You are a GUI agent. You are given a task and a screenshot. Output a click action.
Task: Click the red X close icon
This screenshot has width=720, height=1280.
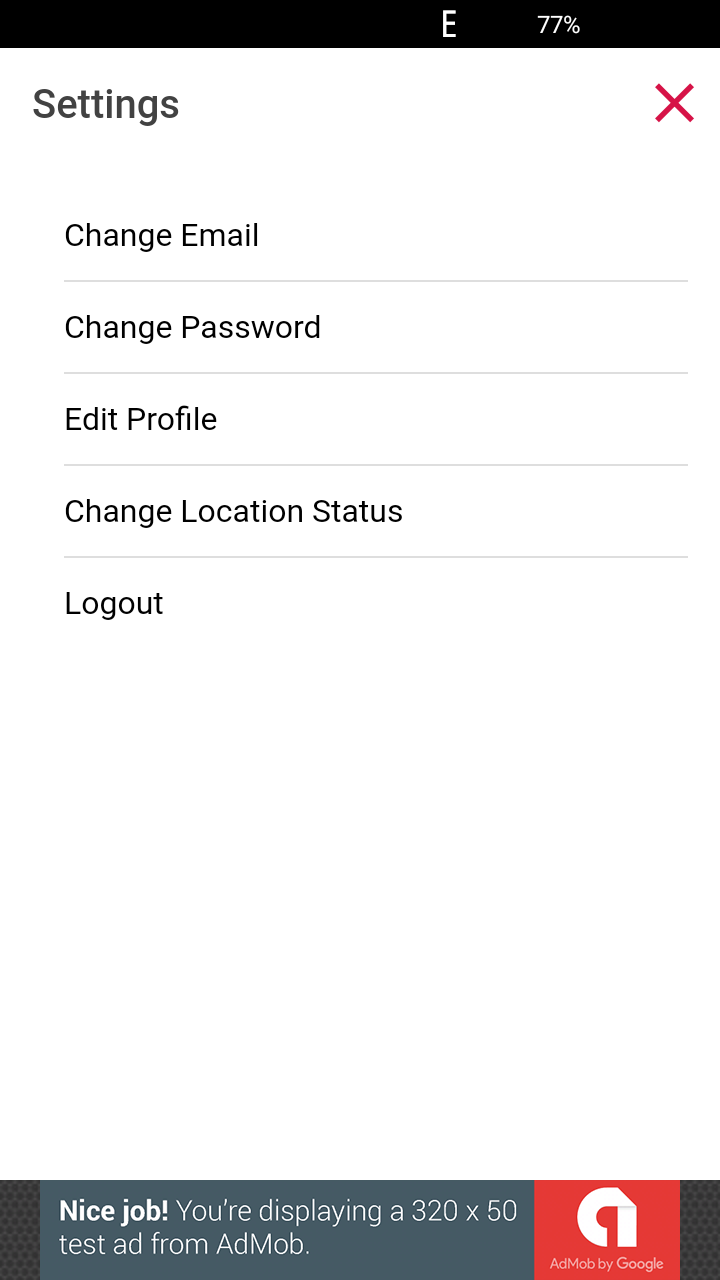point(674,102)
